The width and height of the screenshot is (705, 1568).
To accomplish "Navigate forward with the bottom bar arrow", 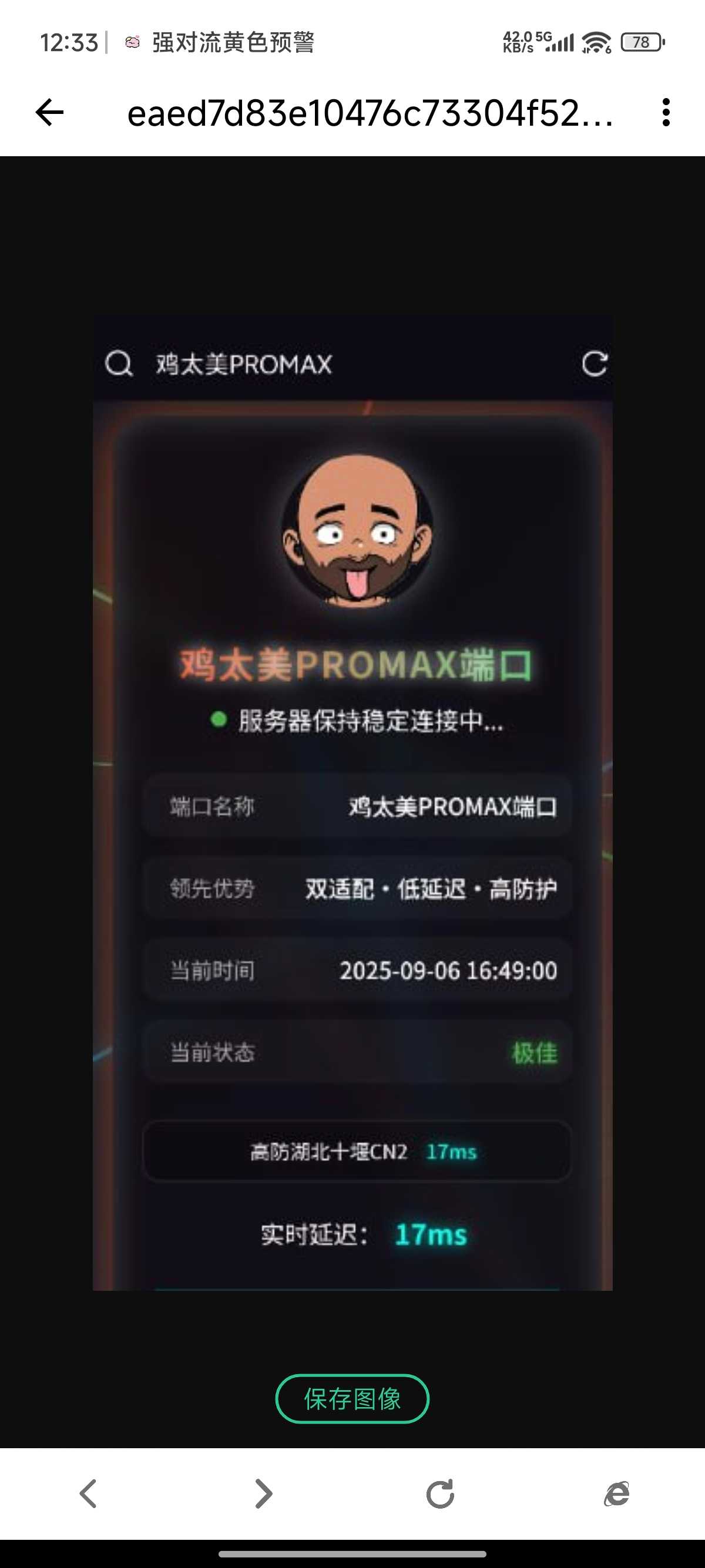I will (264, 1494).
